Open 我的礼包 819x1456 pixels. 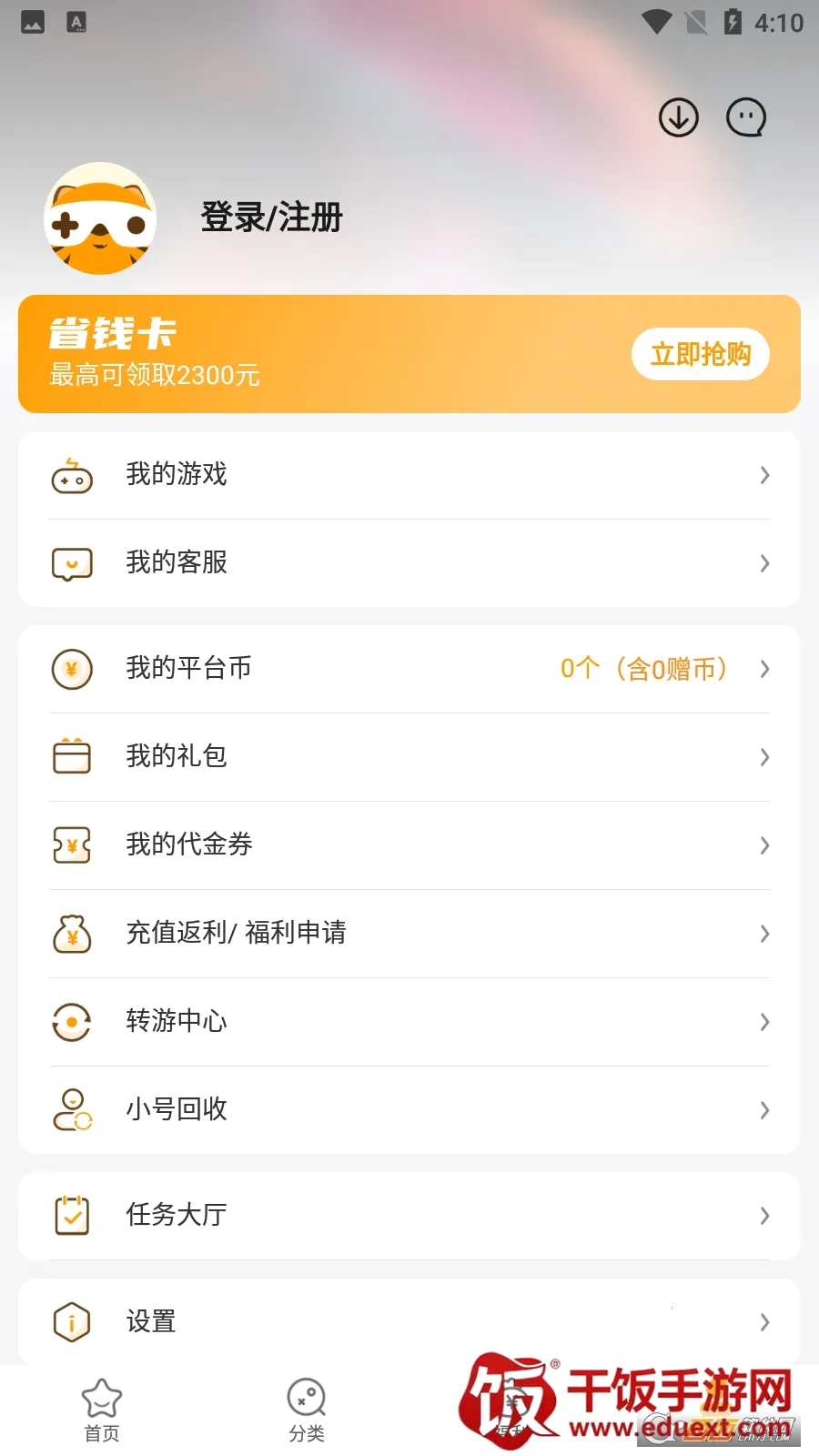[x=409, y=757]
